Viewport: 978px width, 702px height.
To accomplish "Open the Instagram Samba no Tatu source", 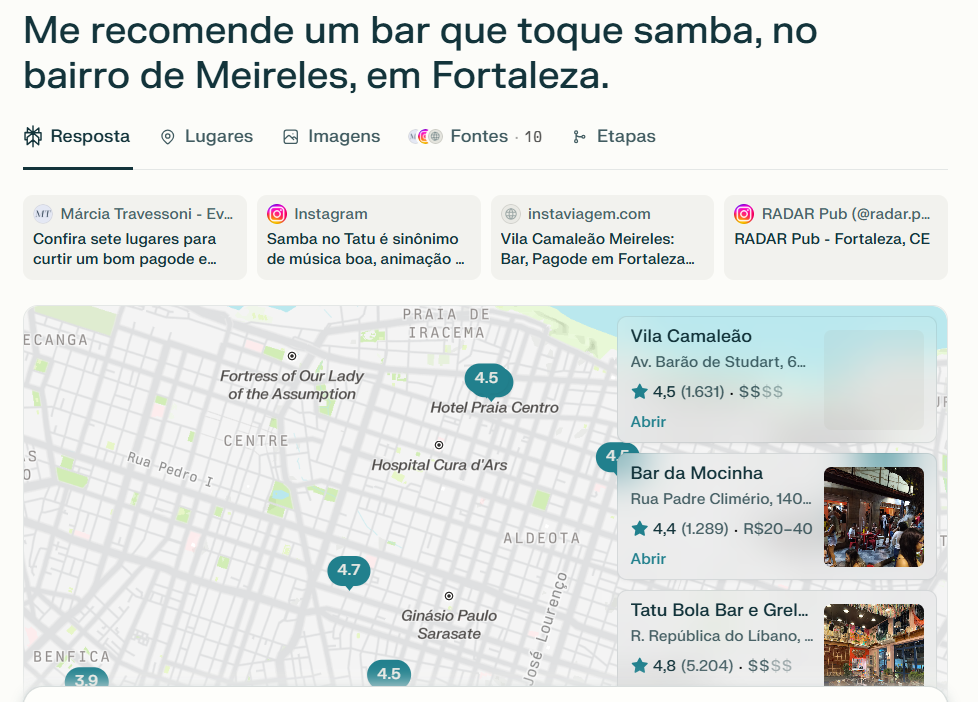I will coord(368,237).
